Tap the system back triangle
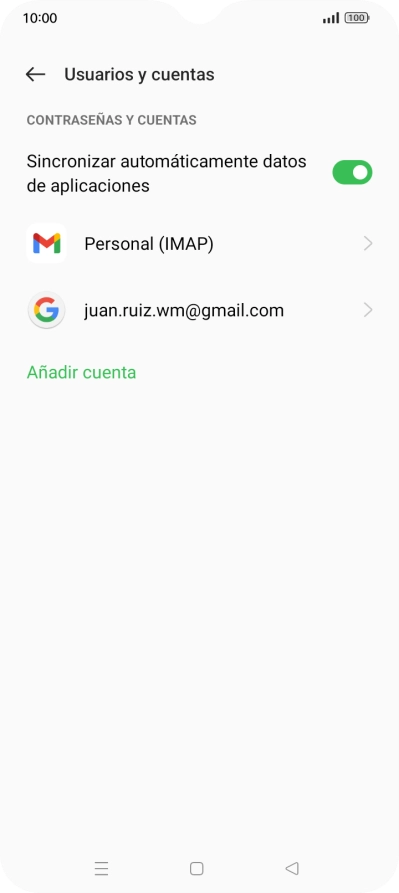Image resolution: width=399 pixels, height=893 pixels. point(292,869)
